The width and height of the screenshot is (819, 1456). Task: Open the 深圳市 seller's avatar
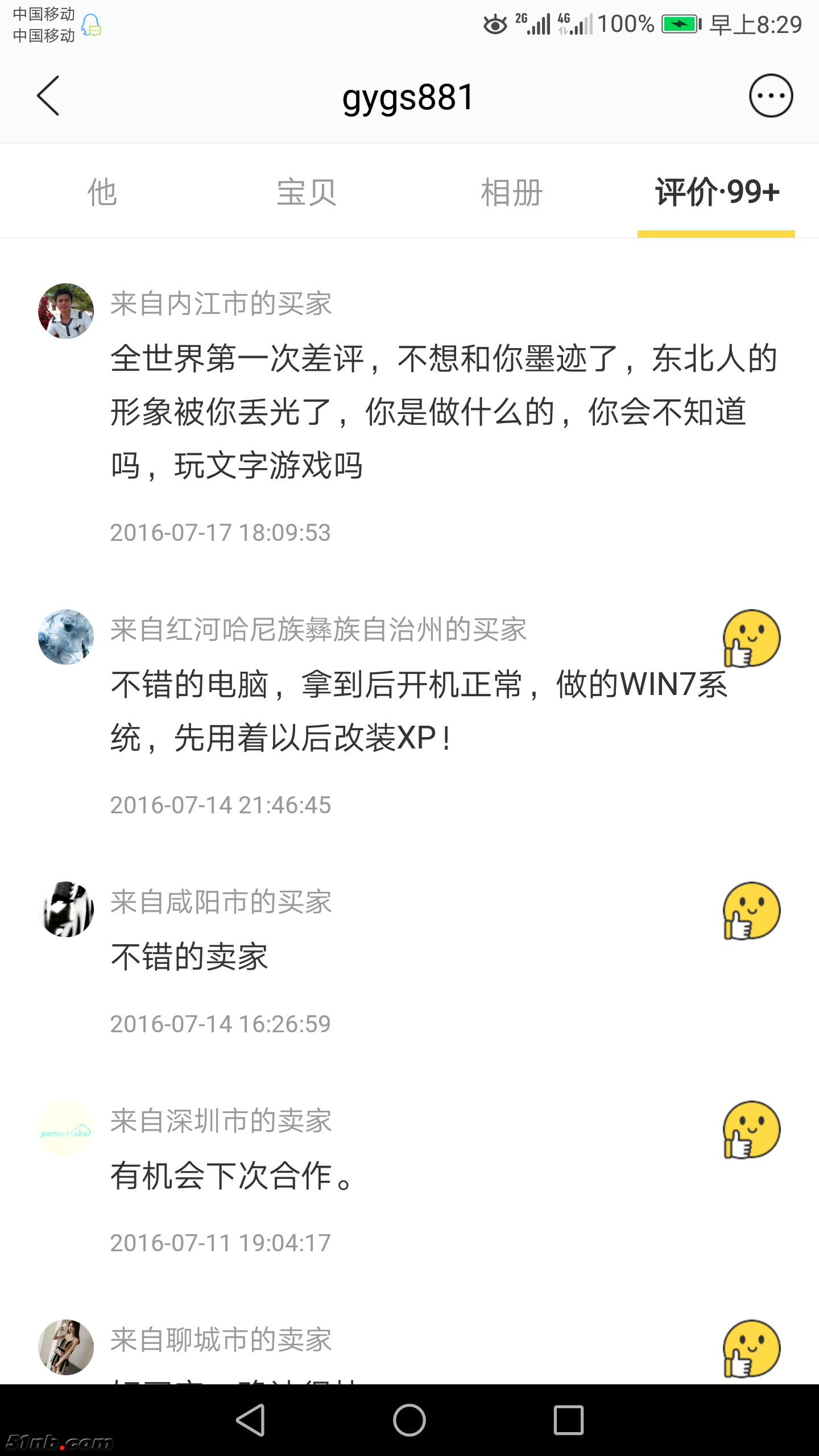66,1128
